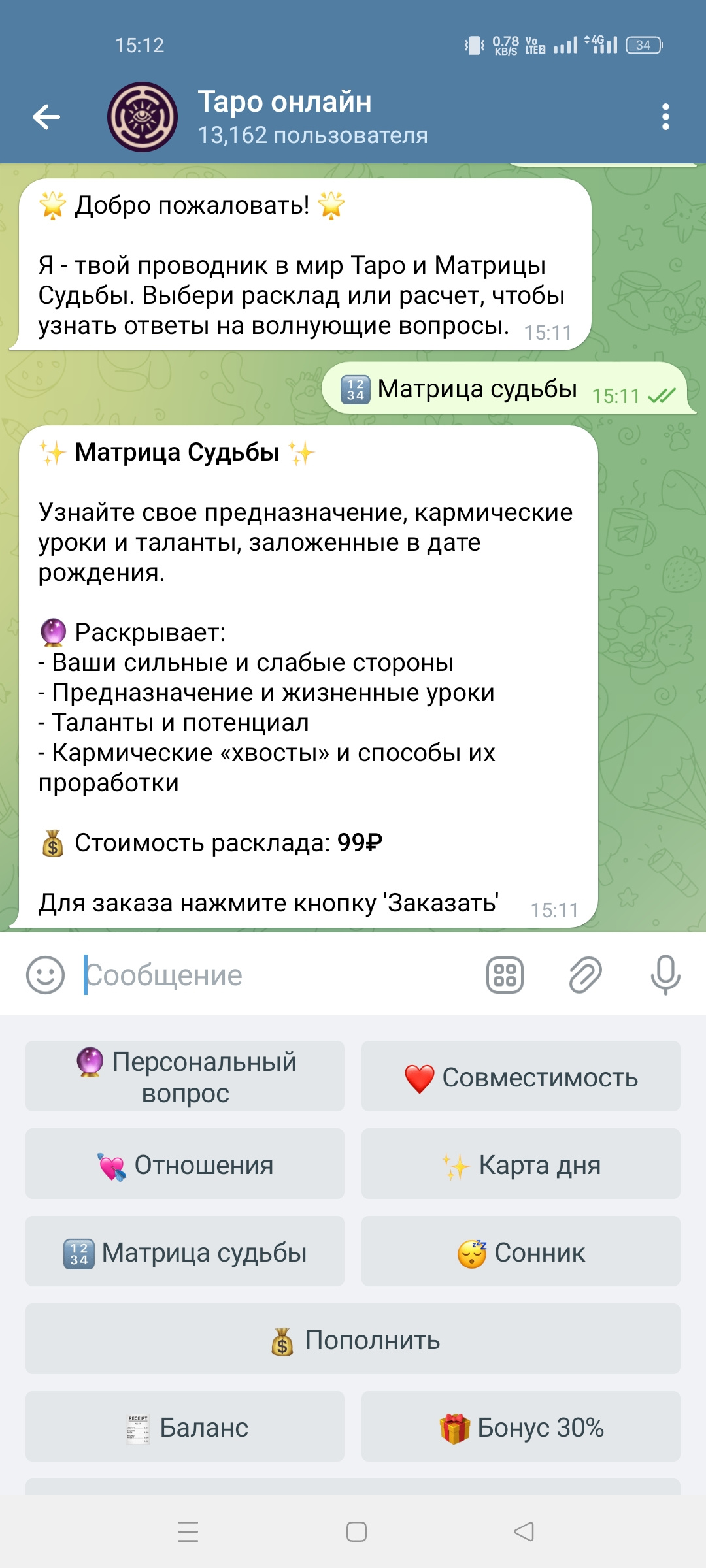Check the Баланс
The height and width of the screenshot is (1568, 706).
[185, 1426]
